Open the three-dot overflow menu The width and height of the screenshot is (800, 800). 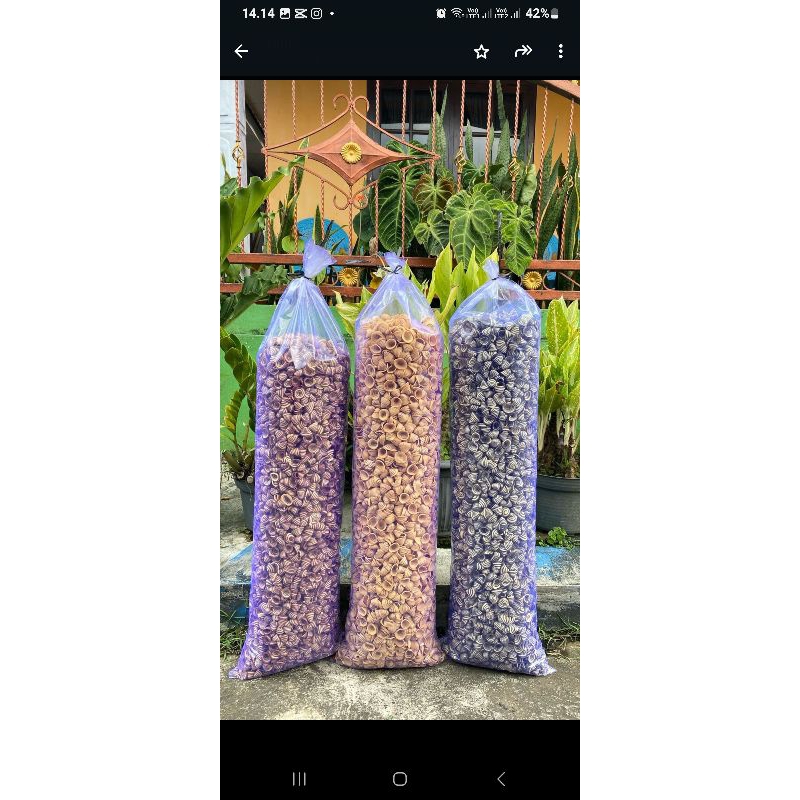[x=560, y=51]
